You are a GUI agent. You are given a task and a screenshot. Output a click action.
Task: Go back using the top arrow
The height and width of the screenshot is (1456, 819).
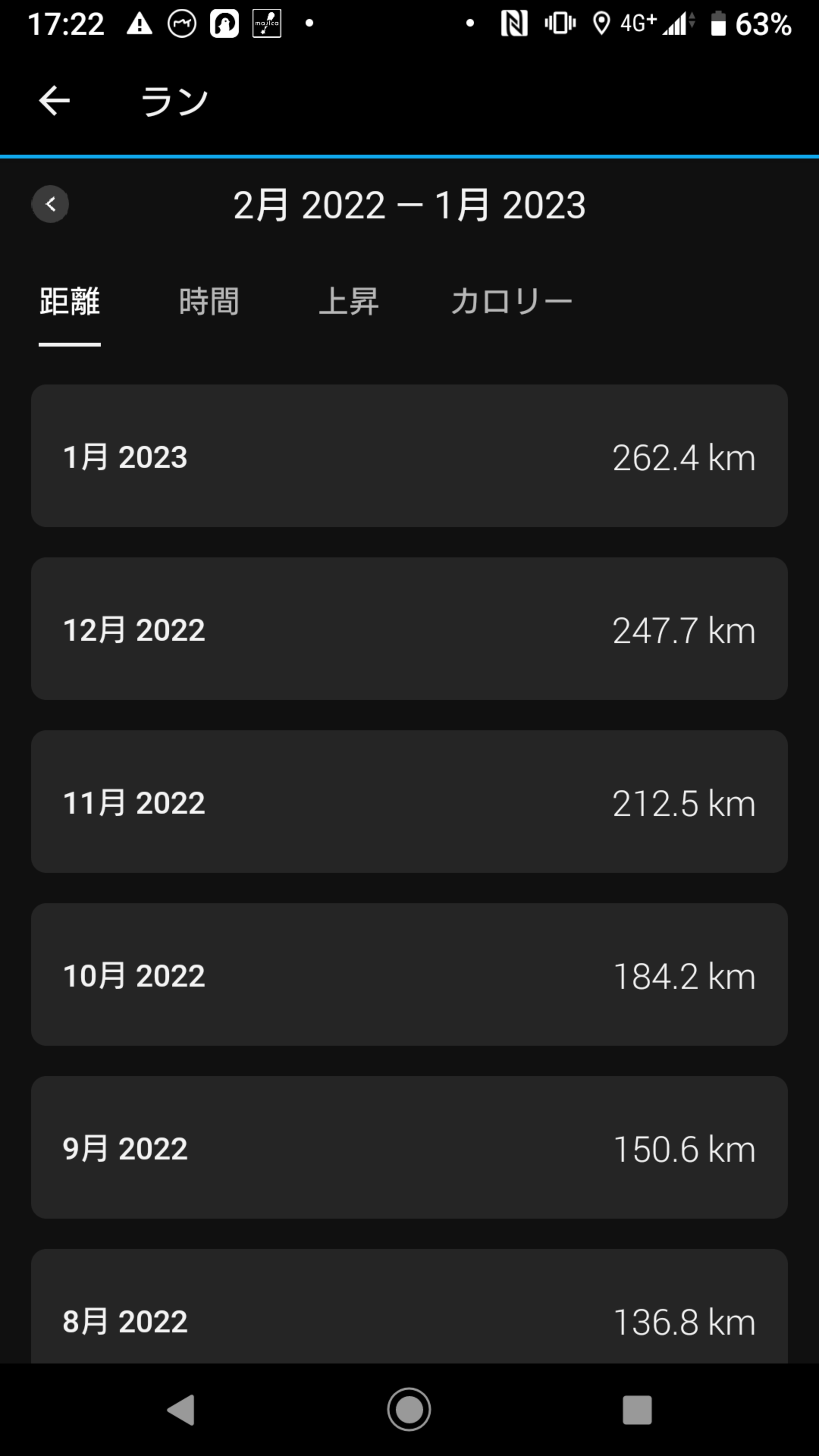click(x=54, y=100)
